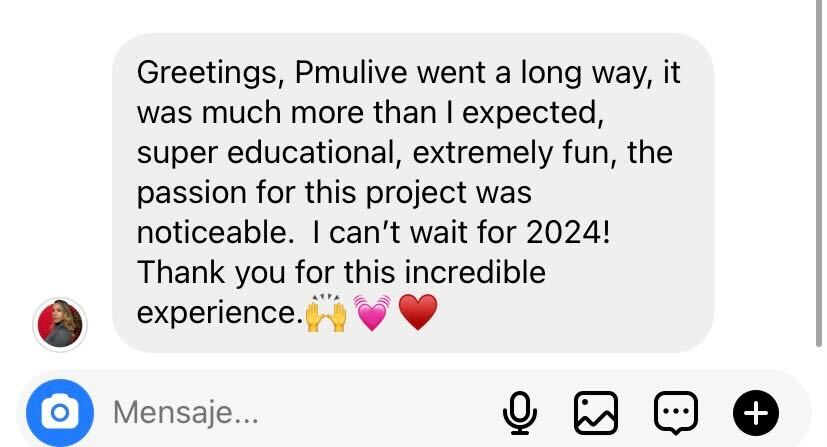
Task: Record a voice message with the microphone
Action: click(x=520, y=411)
